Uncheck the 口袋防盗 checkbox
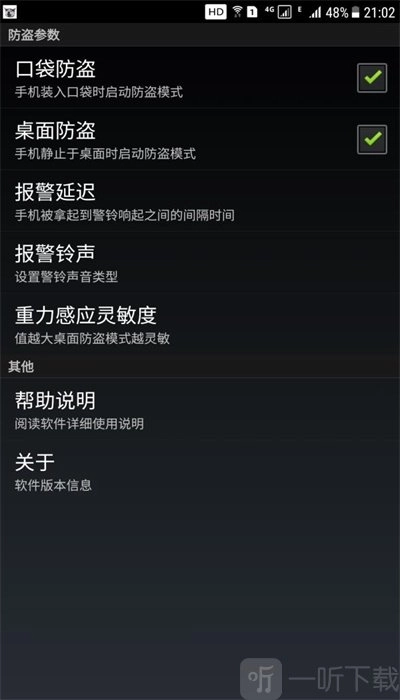The image size is (400, 700). click(x=372, y=78)
